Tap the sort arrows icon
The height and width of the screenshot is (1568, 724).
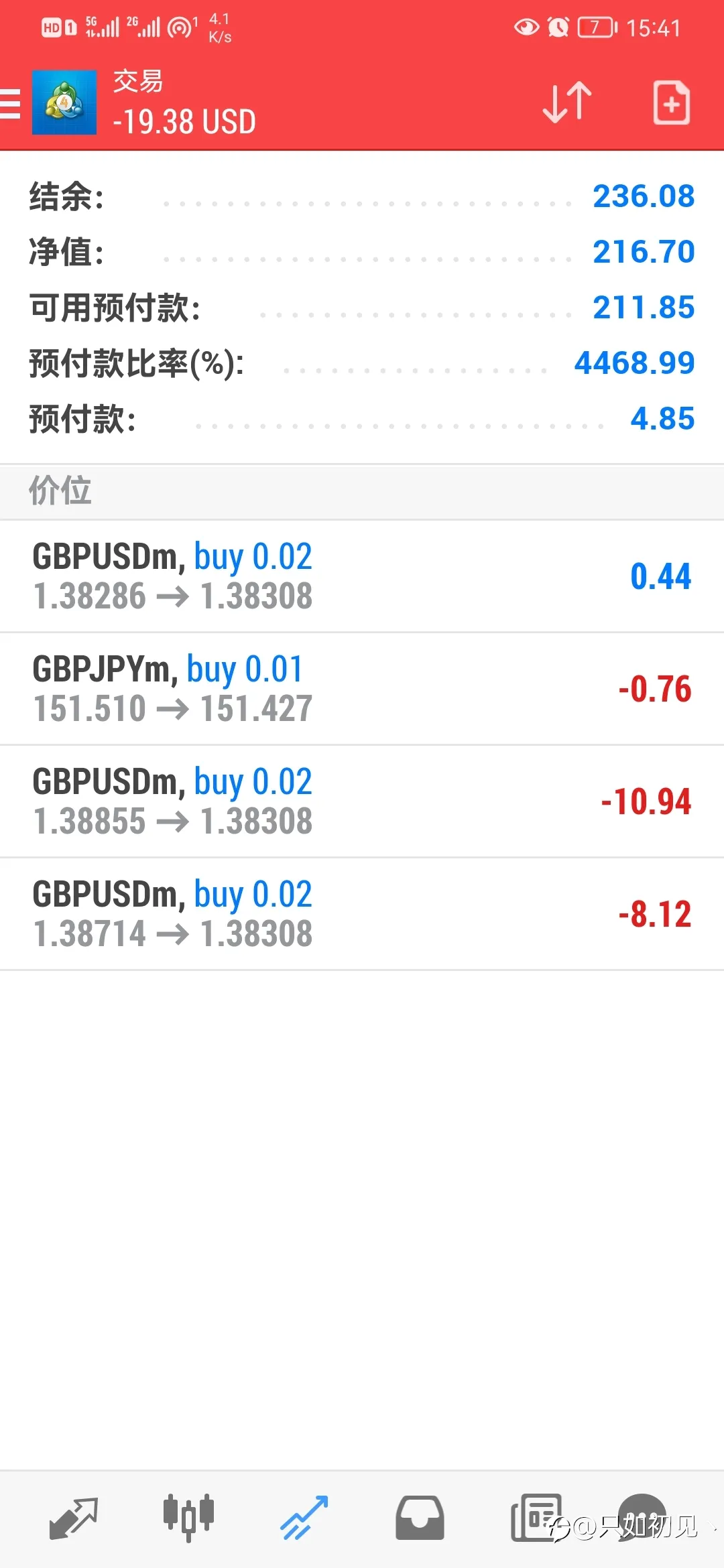567,103
